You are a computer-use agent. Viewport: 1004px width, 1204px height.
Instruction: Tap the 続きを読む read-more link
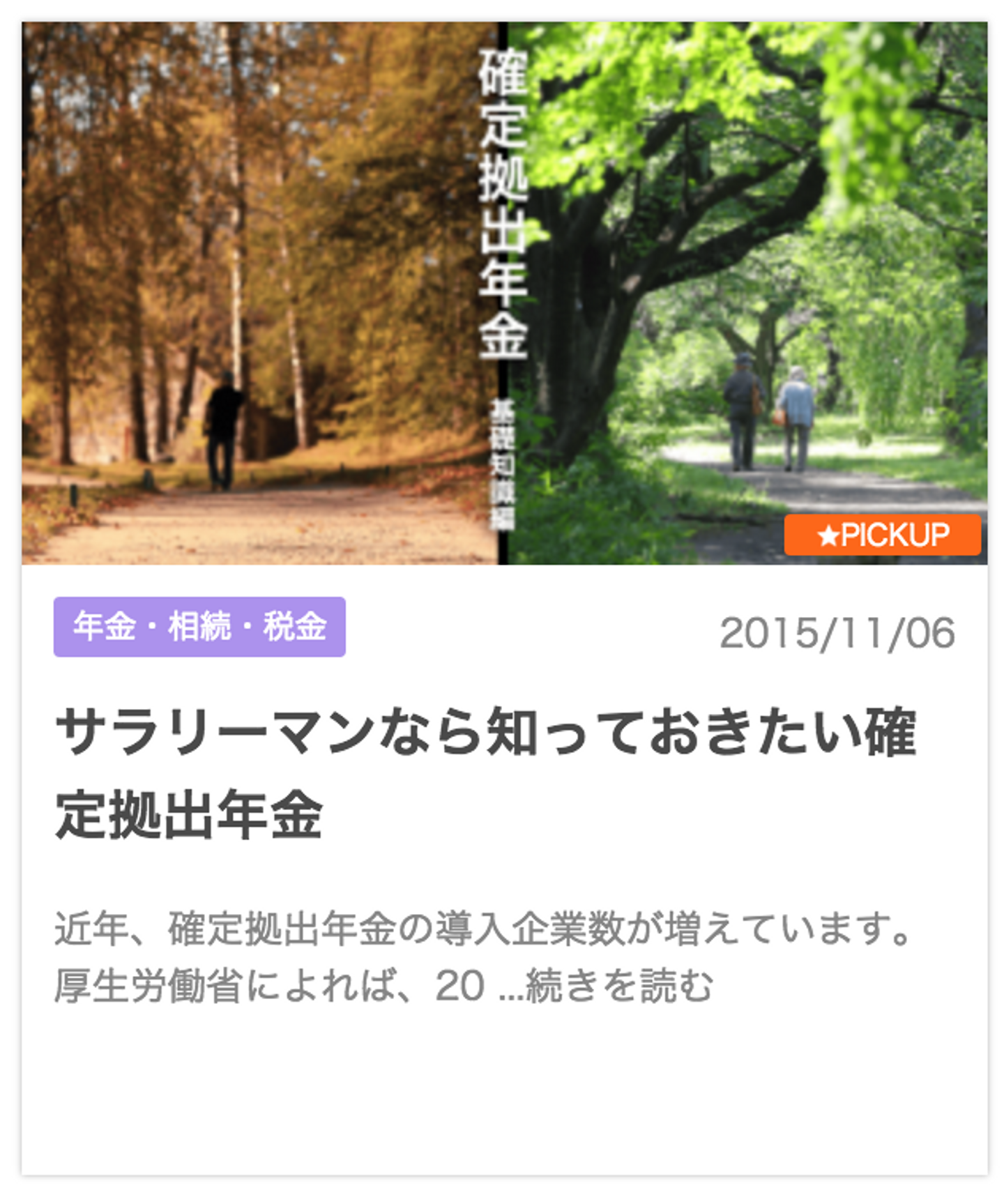(x=620, y=986)
